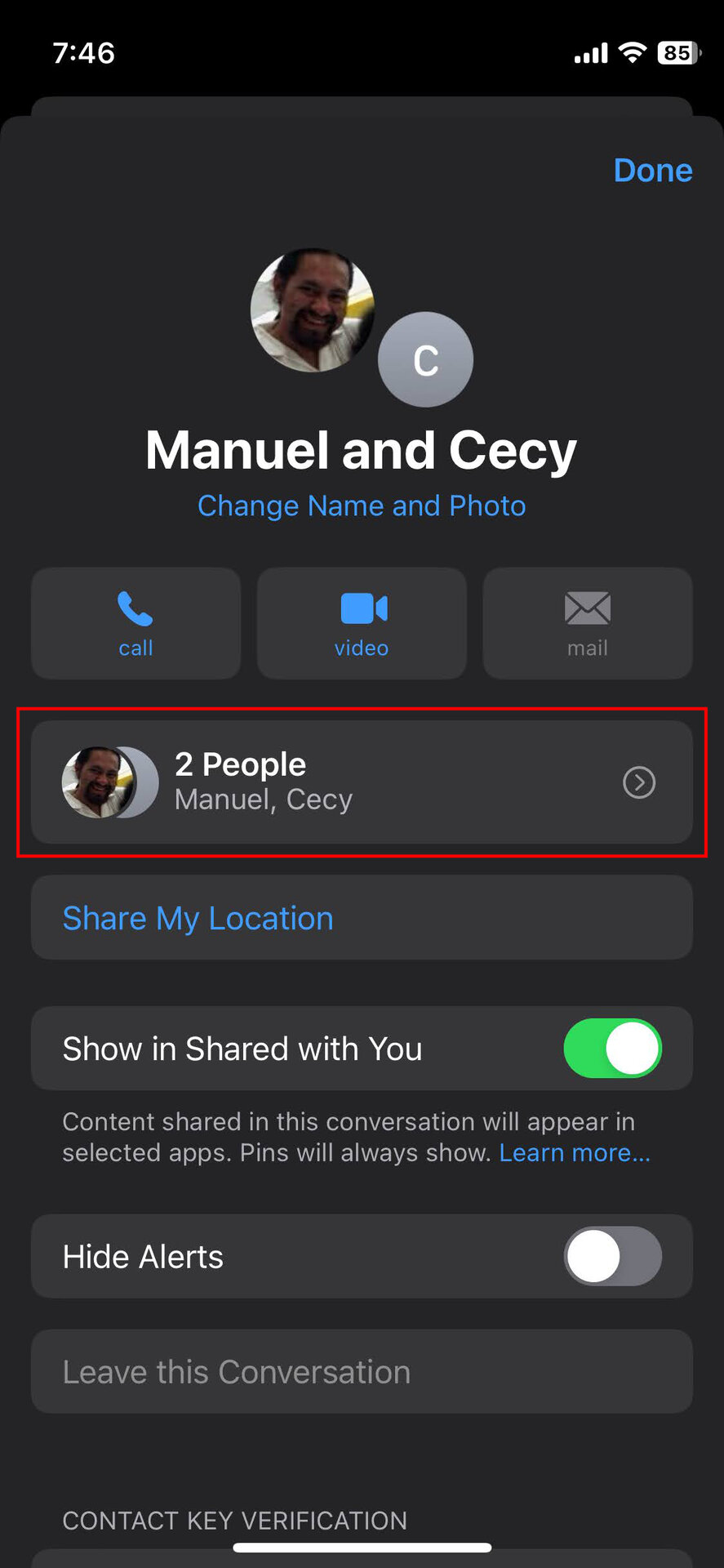Open Change Name and Photo
Image resolution: width=724 pixels, height=1568 pixels.
pyautogui.click(x=362, y=506)
